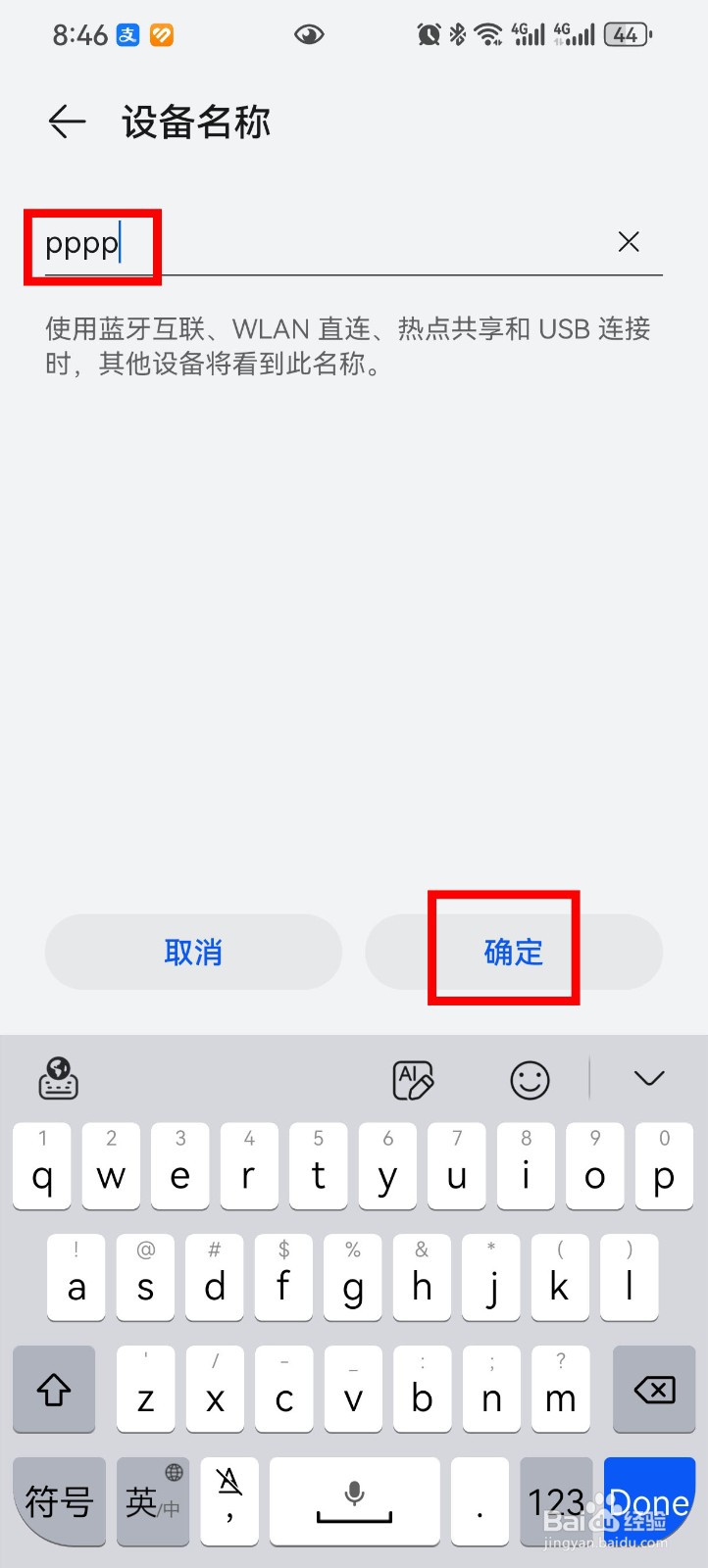Collapse the keyboard with the chevron
708x1568 pixels.
click(x=649, y=1078)
